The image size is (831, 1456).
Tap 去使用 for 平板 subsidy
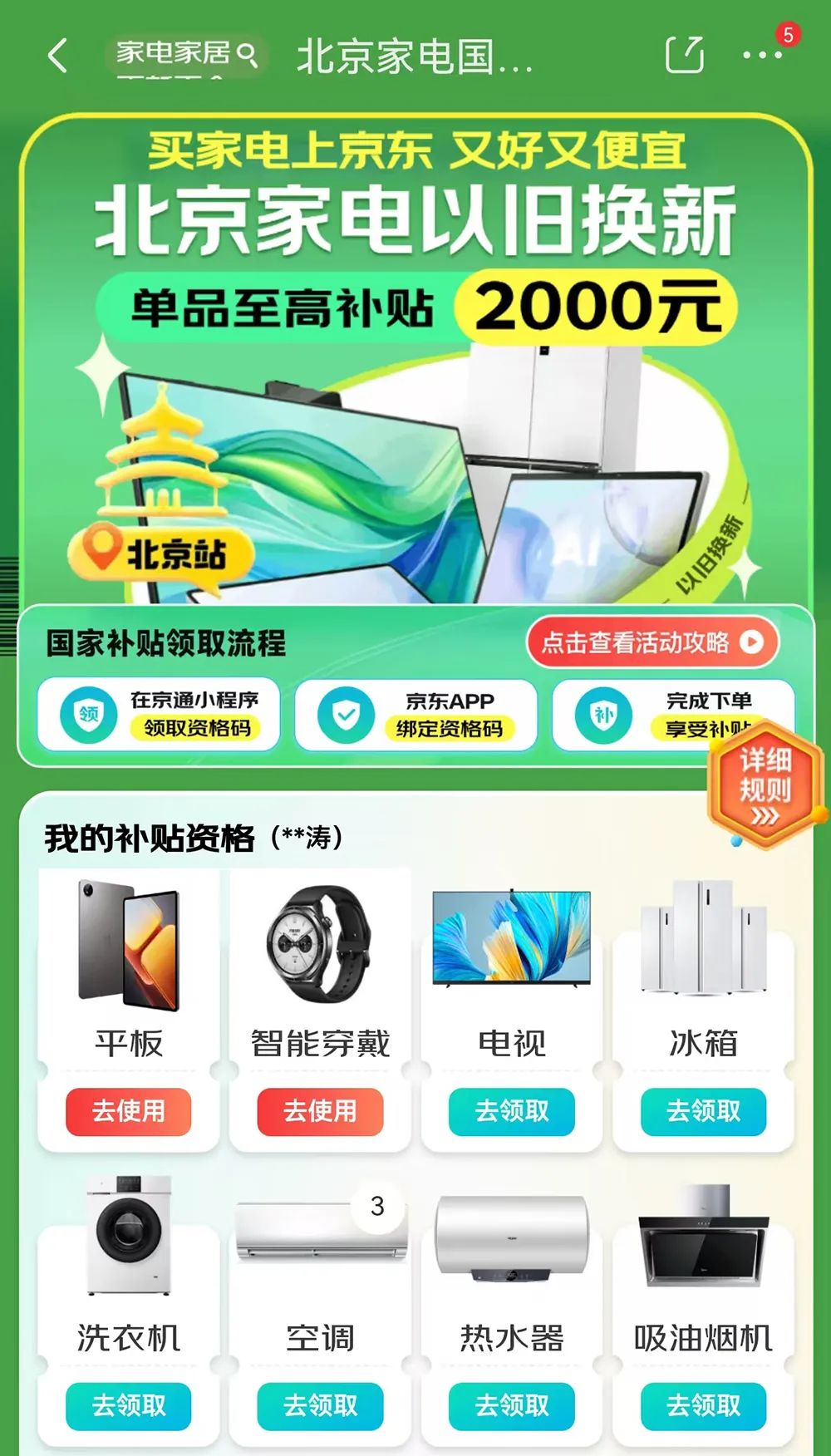click(129, 1111)
